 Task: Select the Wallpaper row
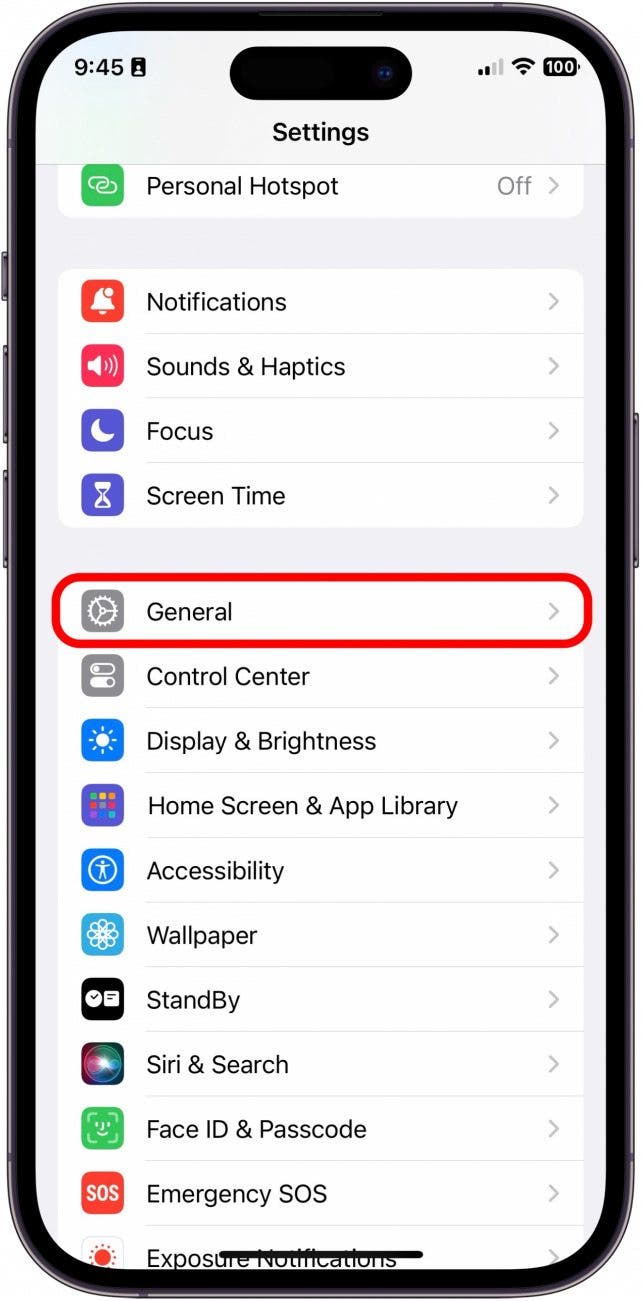[x=320, y=936]
